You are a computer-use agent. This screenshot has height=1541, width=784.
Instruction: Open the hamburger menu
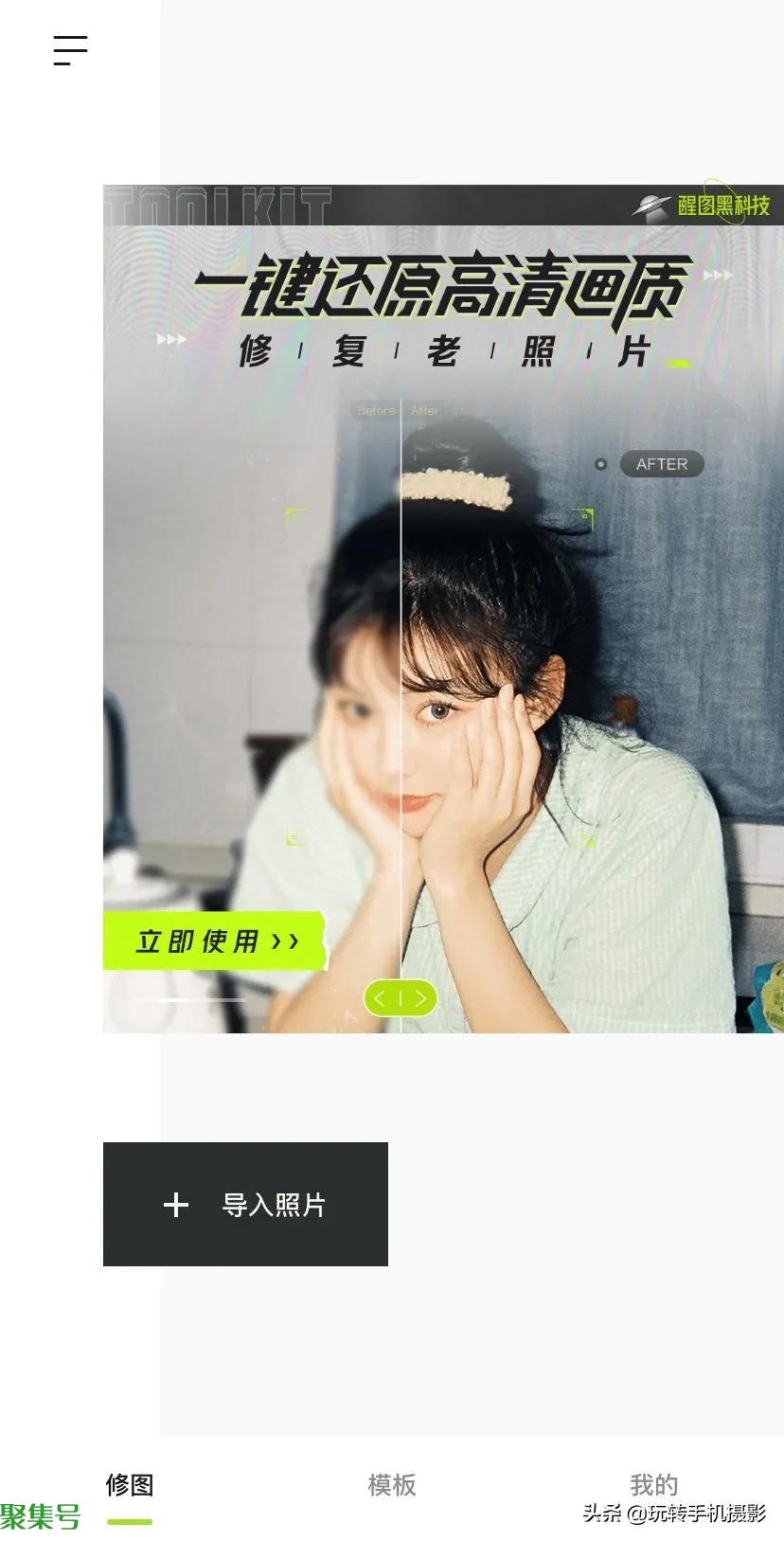(70, 50)
